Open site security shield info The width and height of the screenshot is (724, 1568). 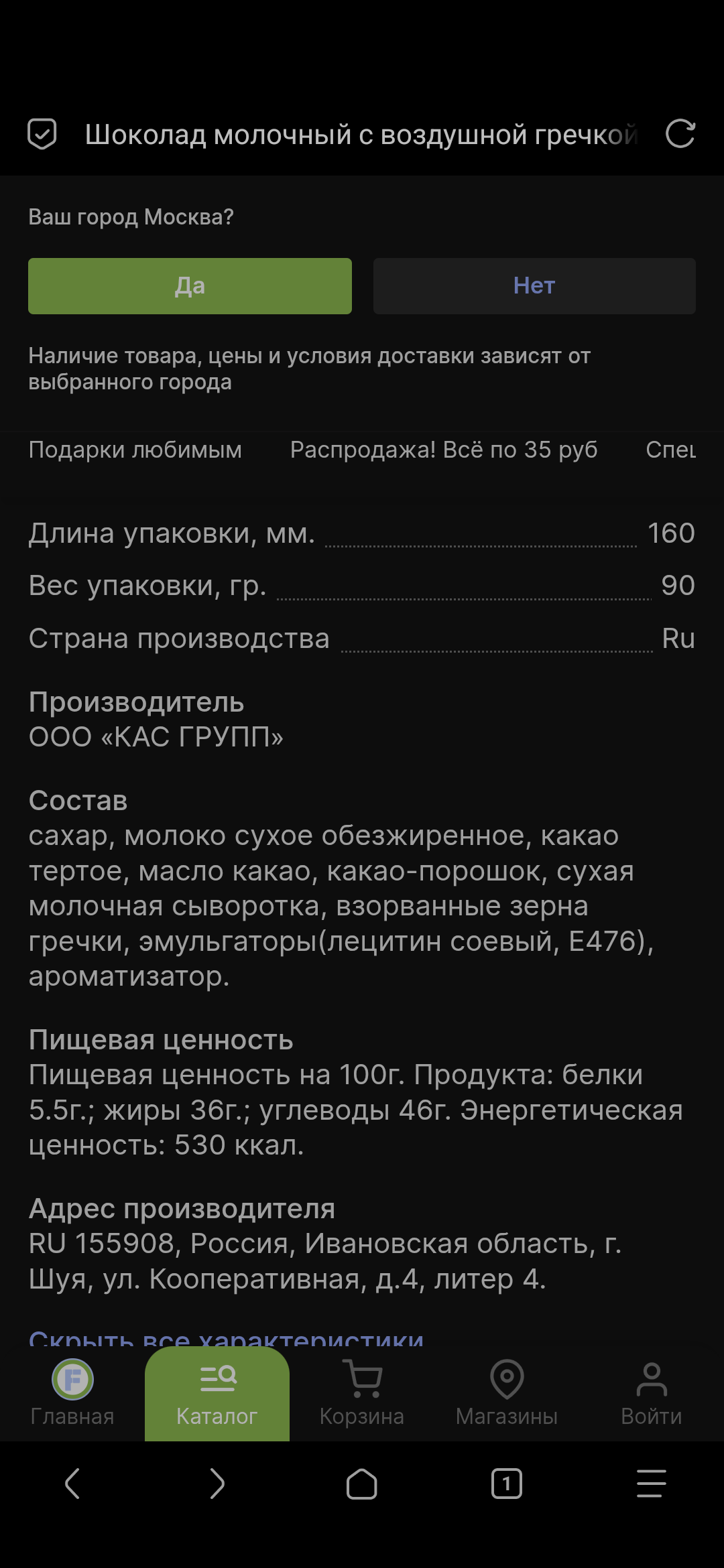click(42, 134)
